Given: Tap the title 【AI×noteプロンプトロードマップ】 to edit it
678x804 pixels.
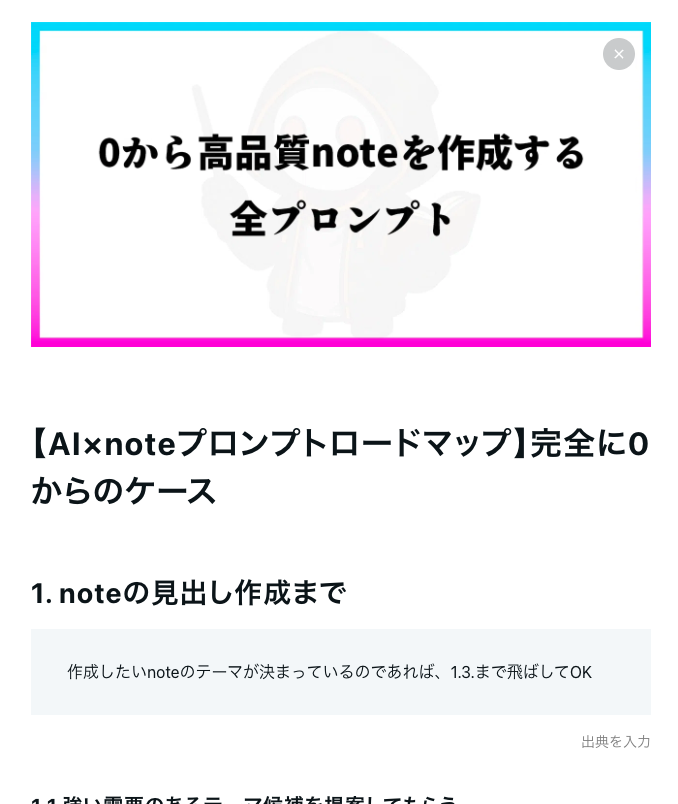Looking at the screenshot, I should [x=340, y=466].
